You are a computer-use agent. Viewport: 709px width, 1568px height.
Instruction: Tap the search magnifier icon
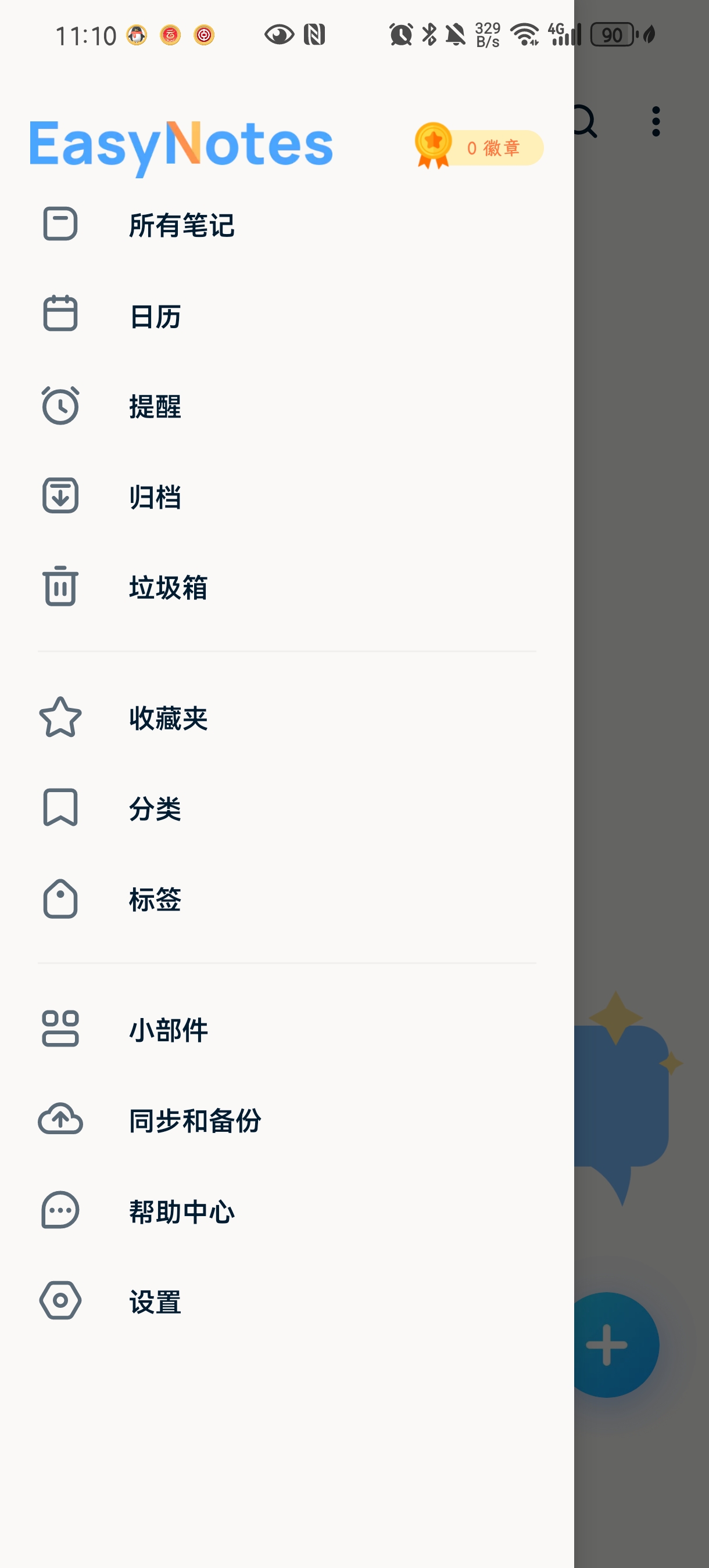tap(585, 122)
